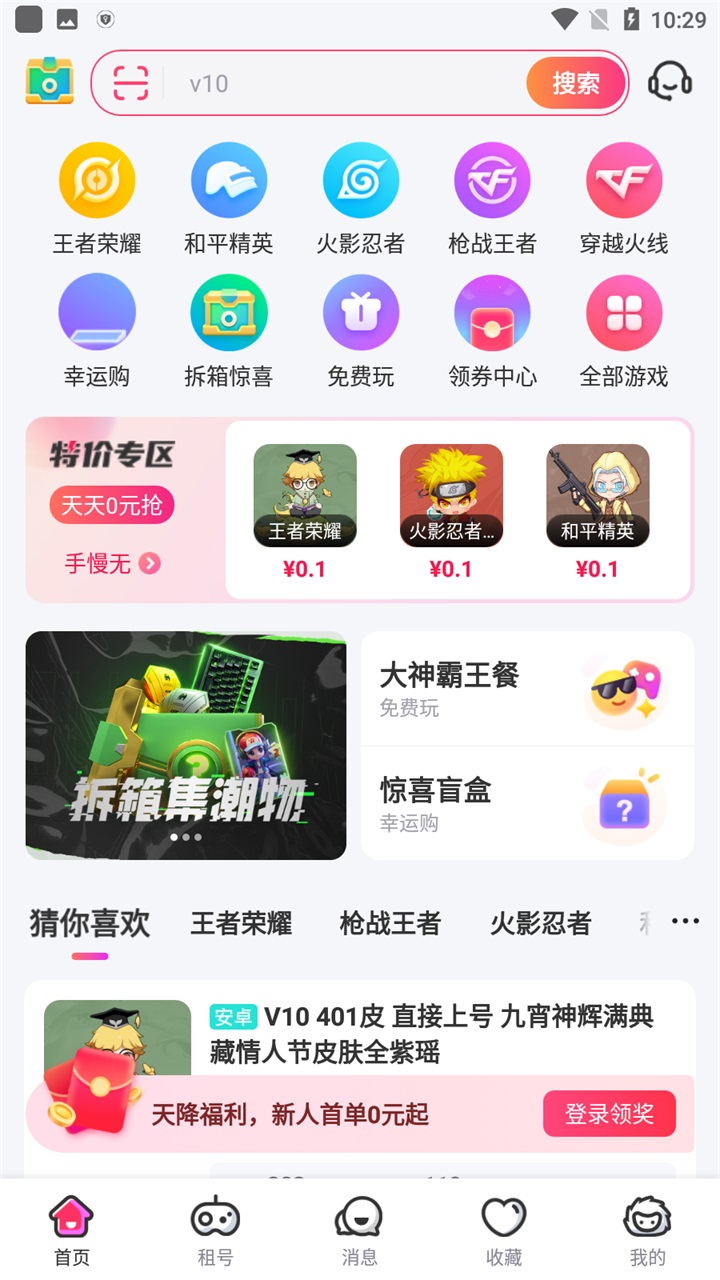Screen dimensions: 720x1280
Task: Select the 和平精英 game icon
Action: coord(229,181)
